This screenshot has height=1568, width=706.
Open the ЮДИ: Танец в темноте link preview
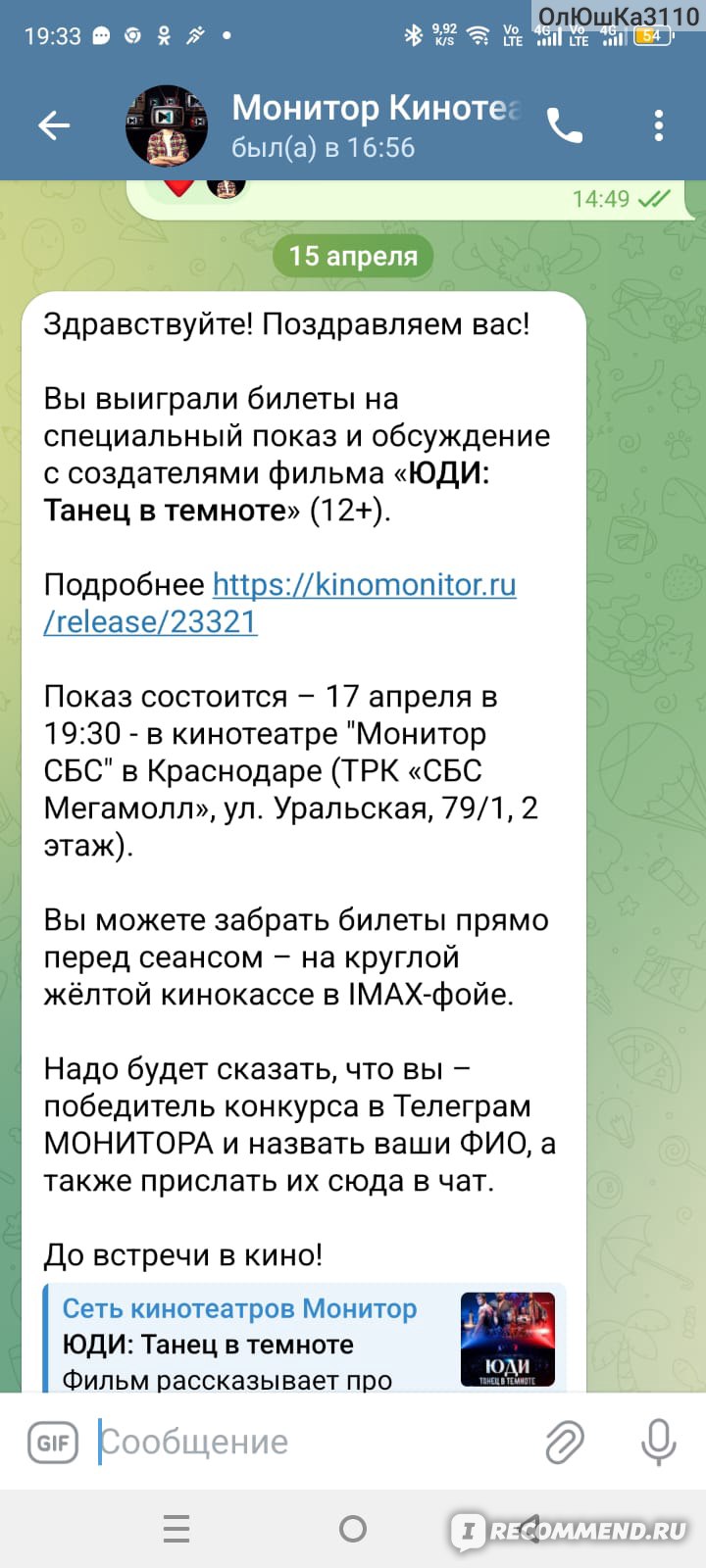[304, 1339]
